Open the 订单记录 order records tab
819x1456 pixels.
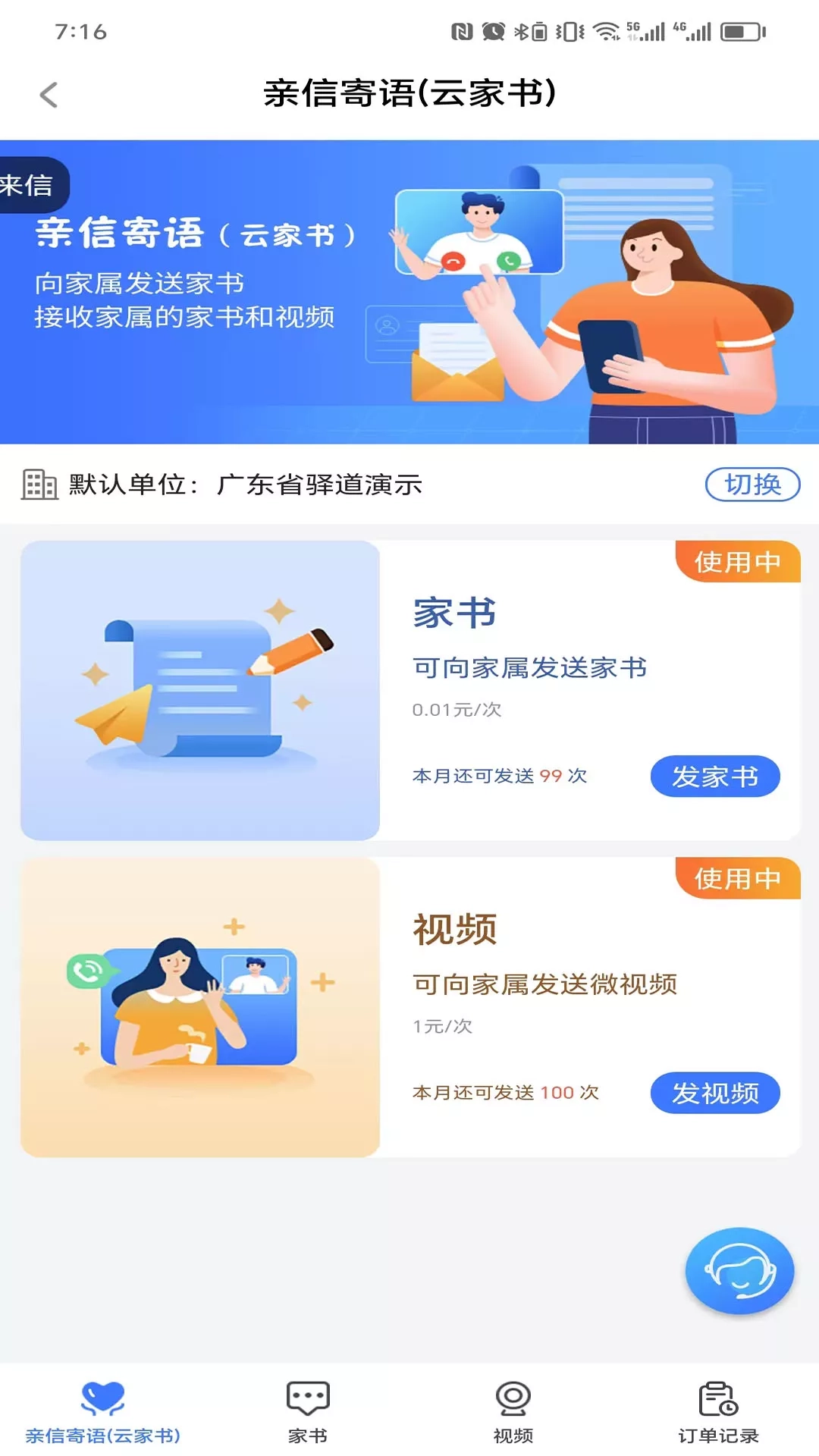tap(718, 1412)
